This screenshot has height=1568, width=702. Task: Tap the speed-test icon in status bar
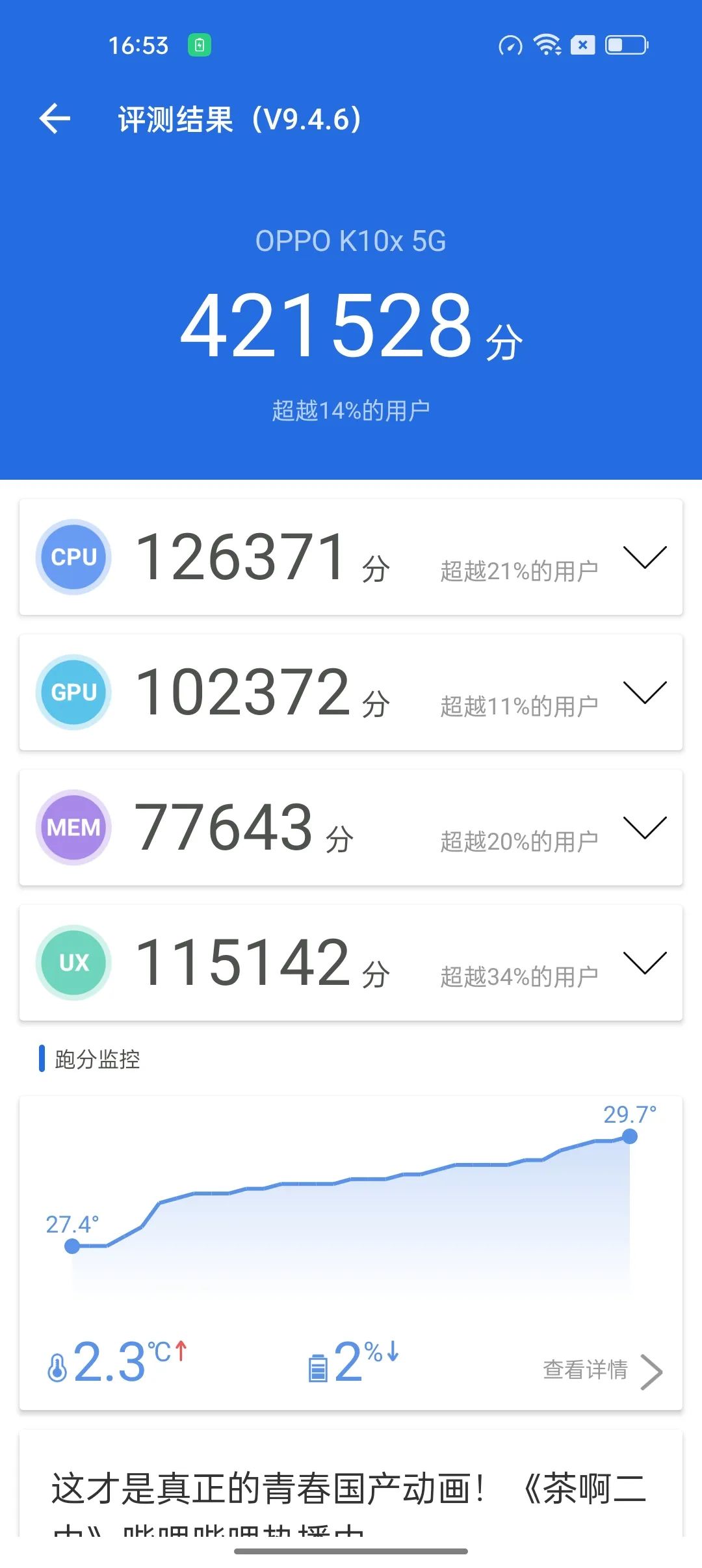coord(510,45)
